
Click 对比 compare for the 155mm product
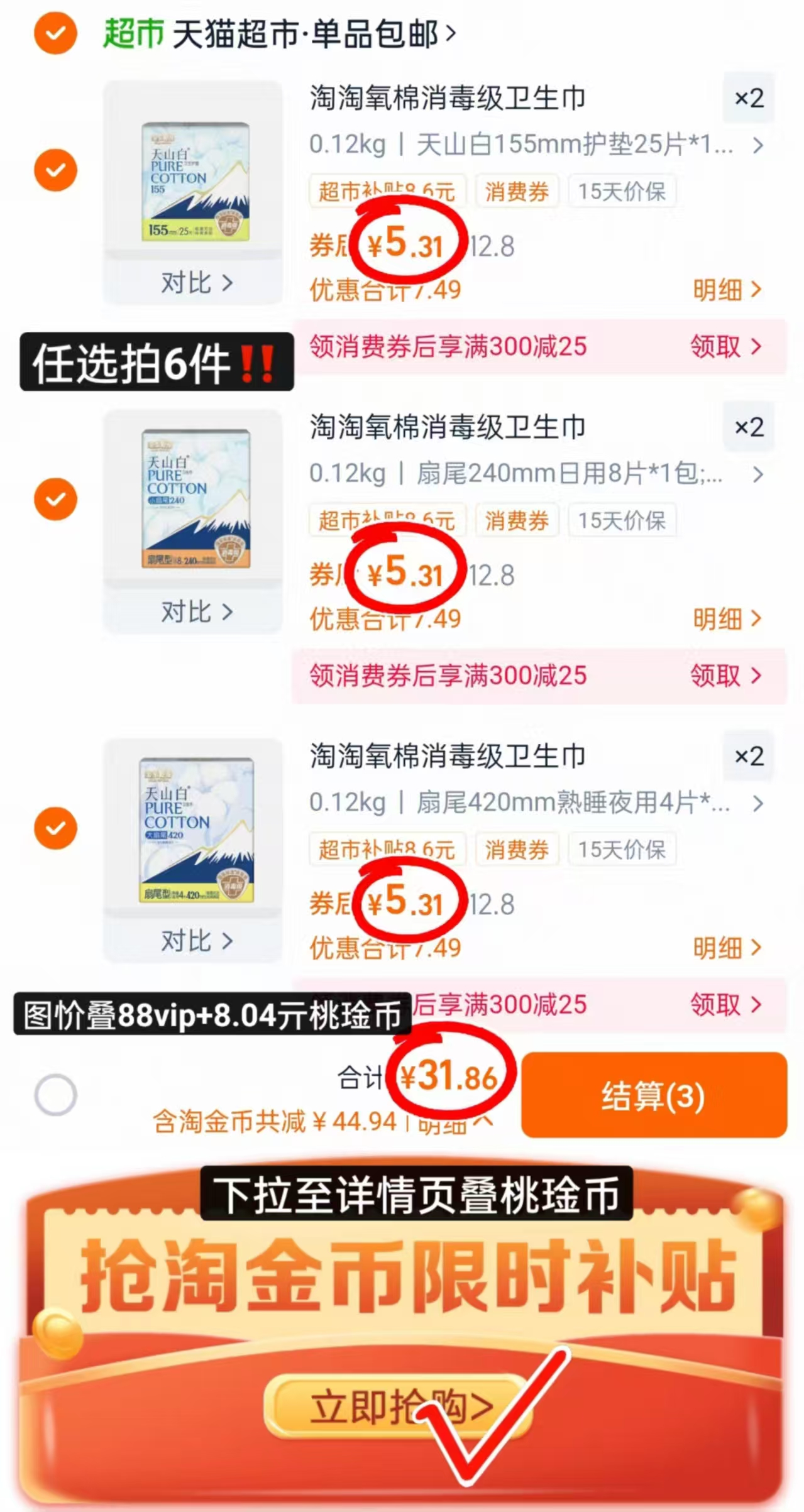[x=192, y=283]
